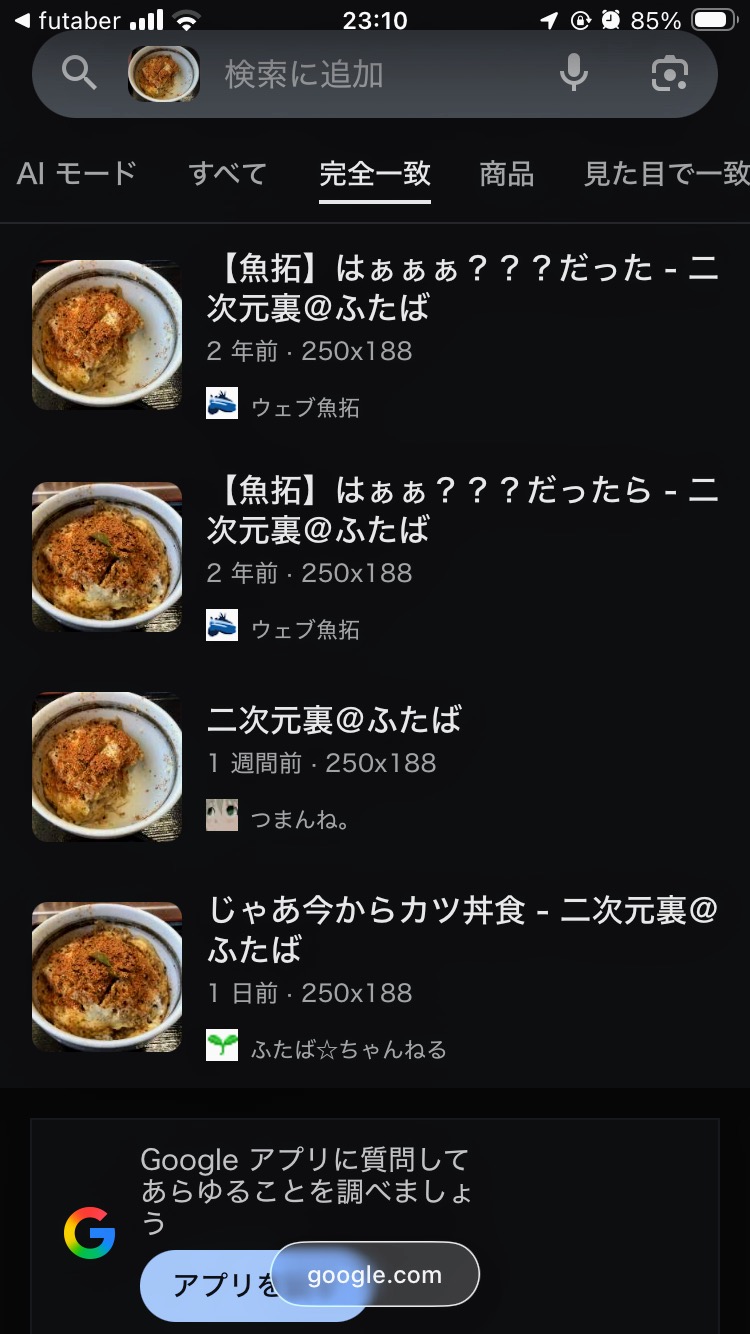This screenshot has width=750, height=1334.
Task: Switch to the すべて tab
Action: [x=227, y=174]
